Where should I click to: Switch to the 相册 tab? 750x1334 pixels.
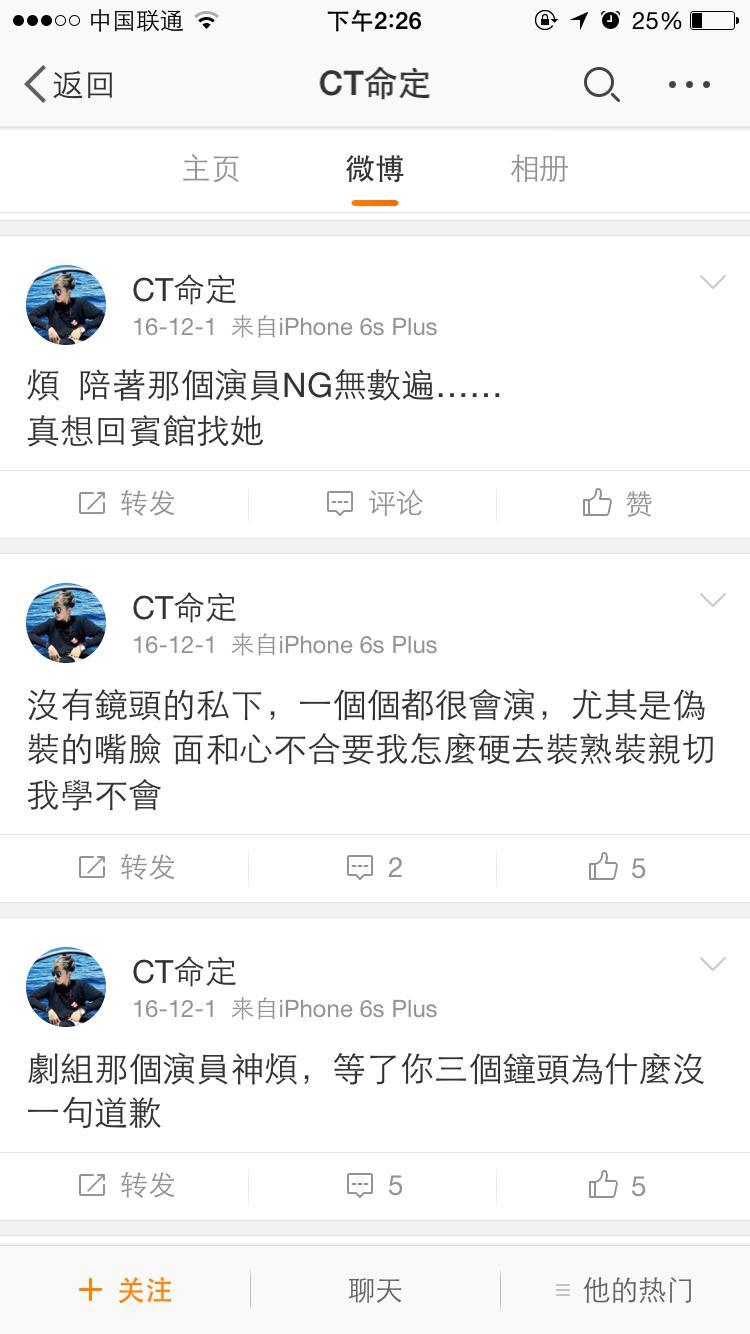539,169
